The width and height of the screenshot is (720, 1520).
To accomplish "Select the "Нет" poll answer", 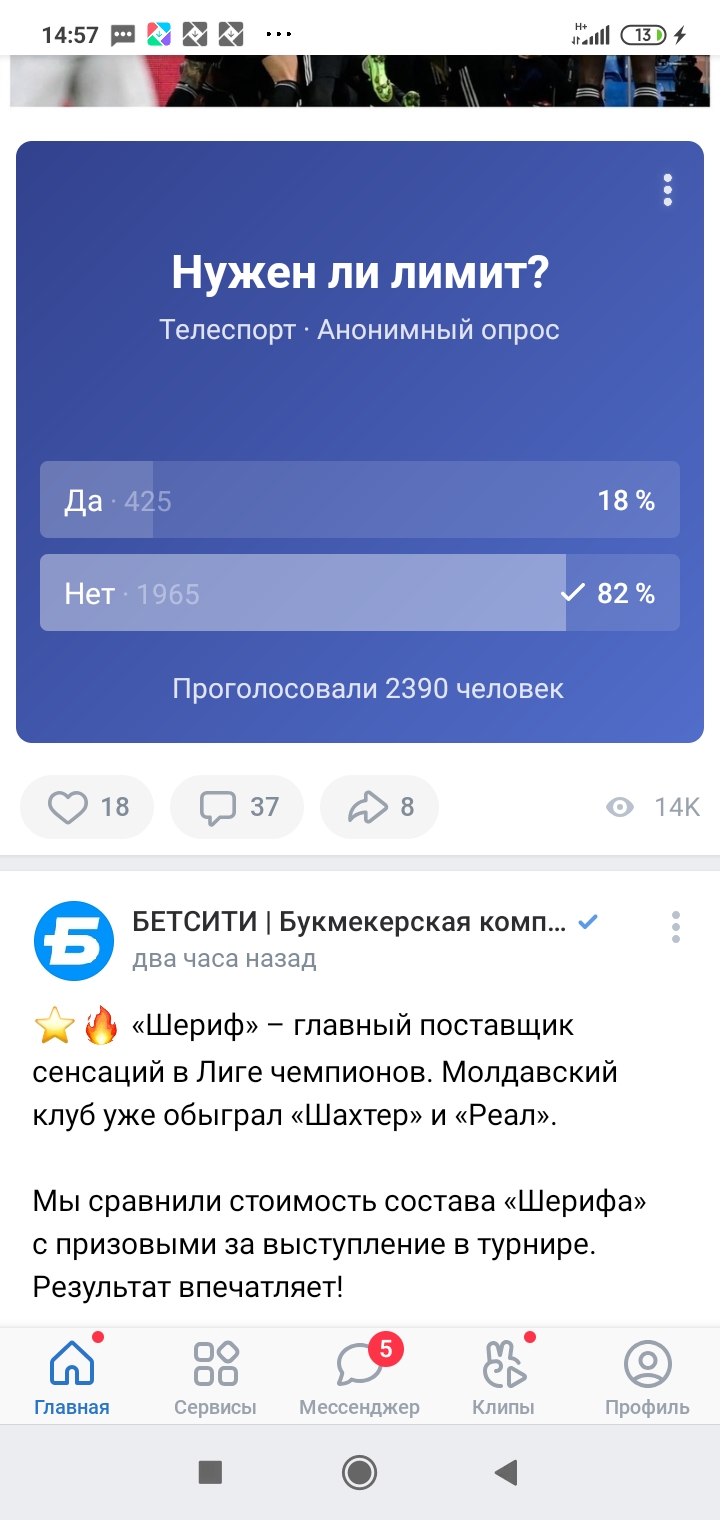I will [x=360, y=593].
